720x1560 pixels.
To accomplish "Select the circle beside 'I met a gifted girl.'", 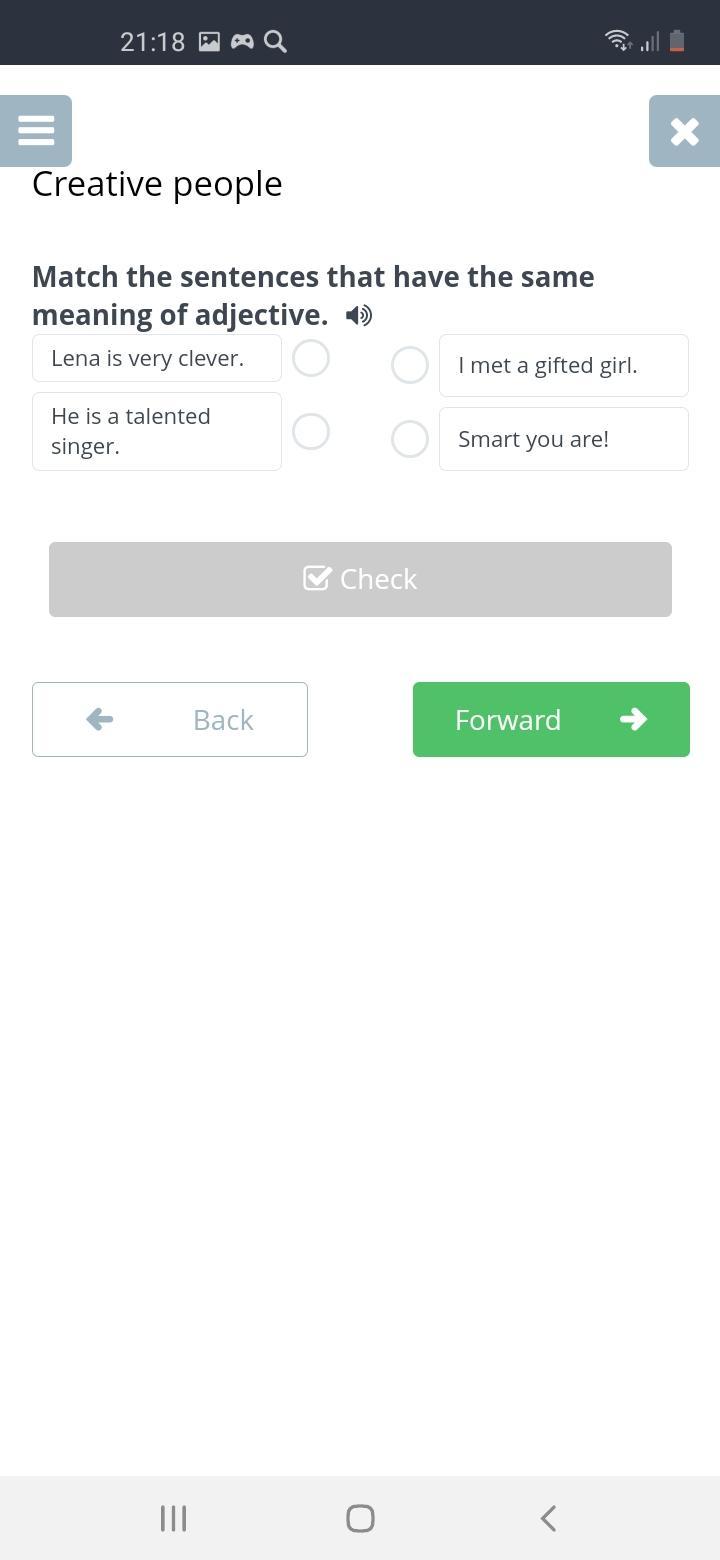I will [410, 365].
